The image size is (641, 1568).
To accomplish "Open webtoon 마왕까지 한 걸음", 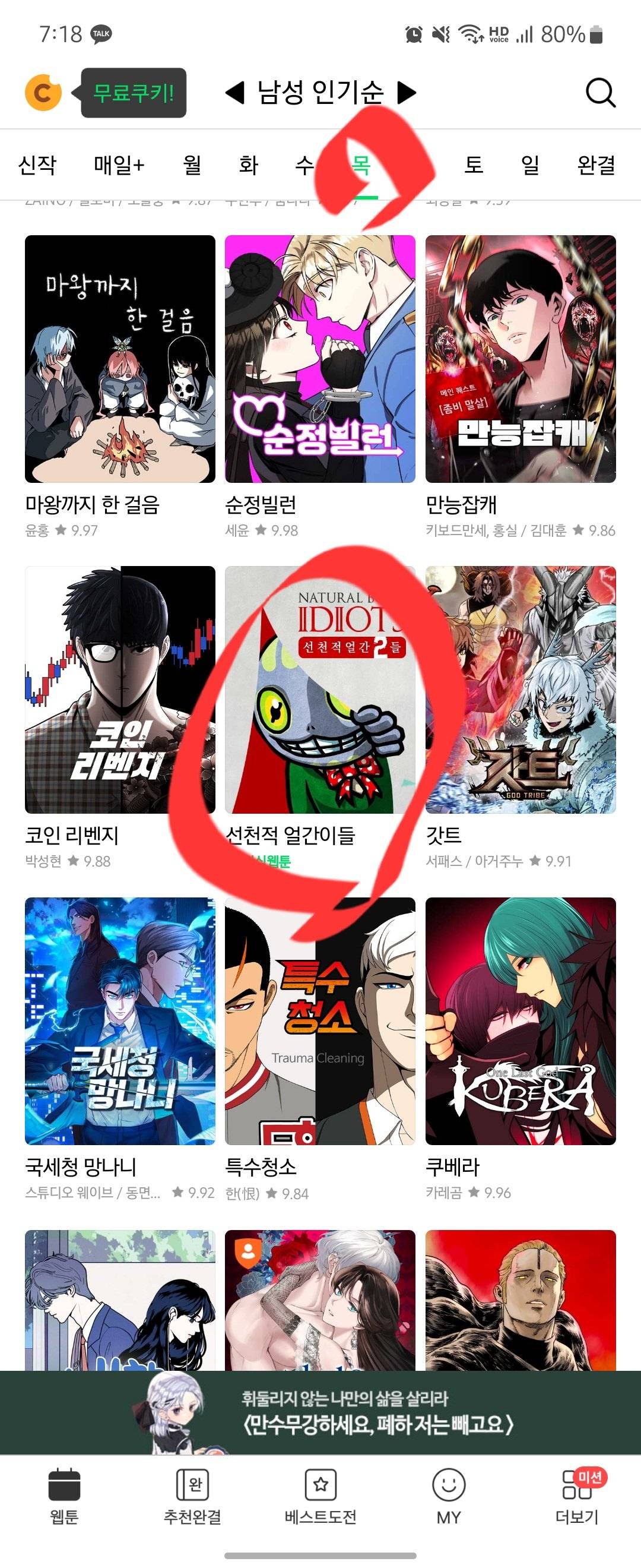I will pyautogui.click(x=120, y=359).
